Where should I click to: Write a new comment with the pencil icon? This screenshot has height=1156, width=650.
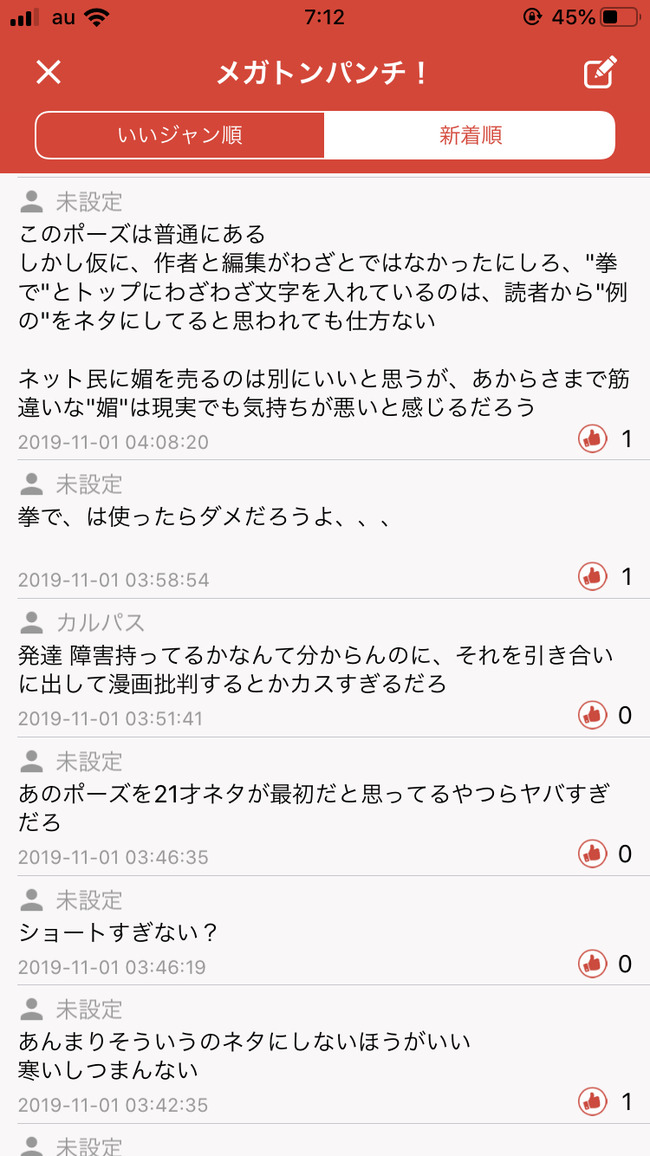[x=599, y=72]
